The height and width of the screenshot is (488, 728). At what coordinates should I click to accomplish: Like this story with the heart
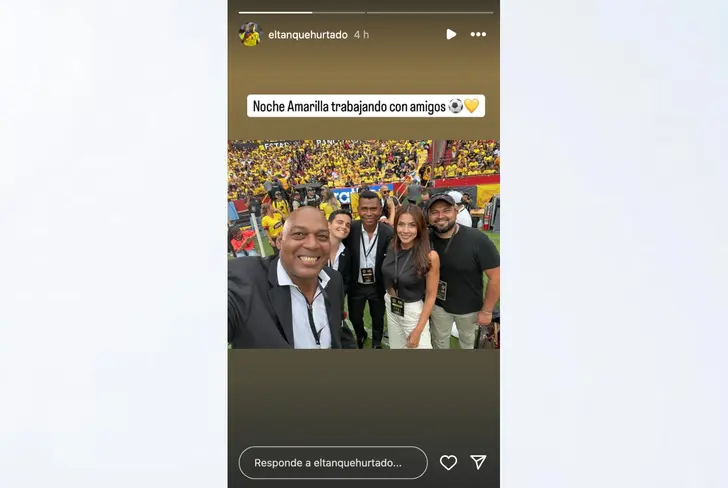(449, 463)
